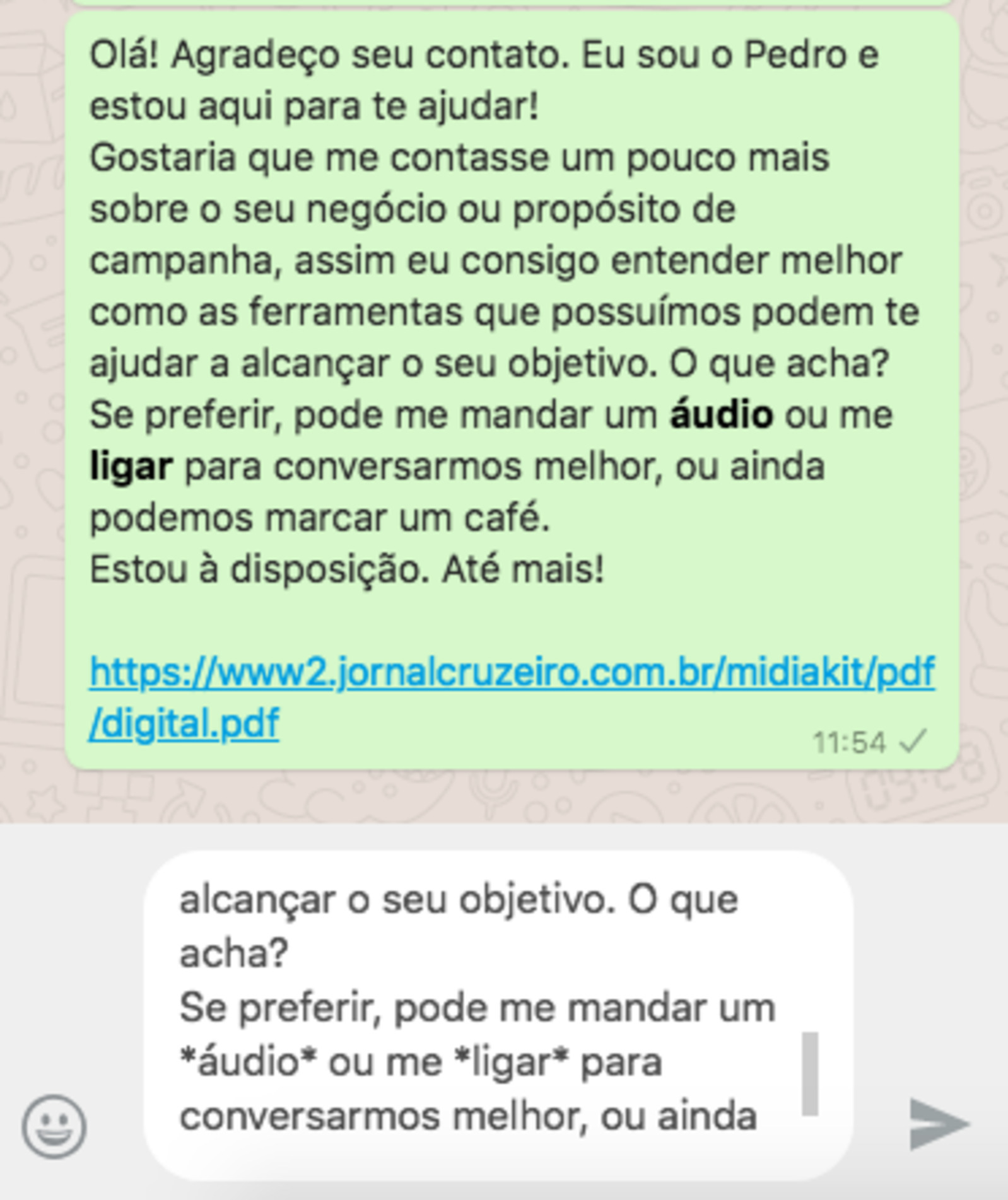This screenshot has width=1008, height=1200.
Task: Tap the message field scrollbar
Action: (810, 1073)
